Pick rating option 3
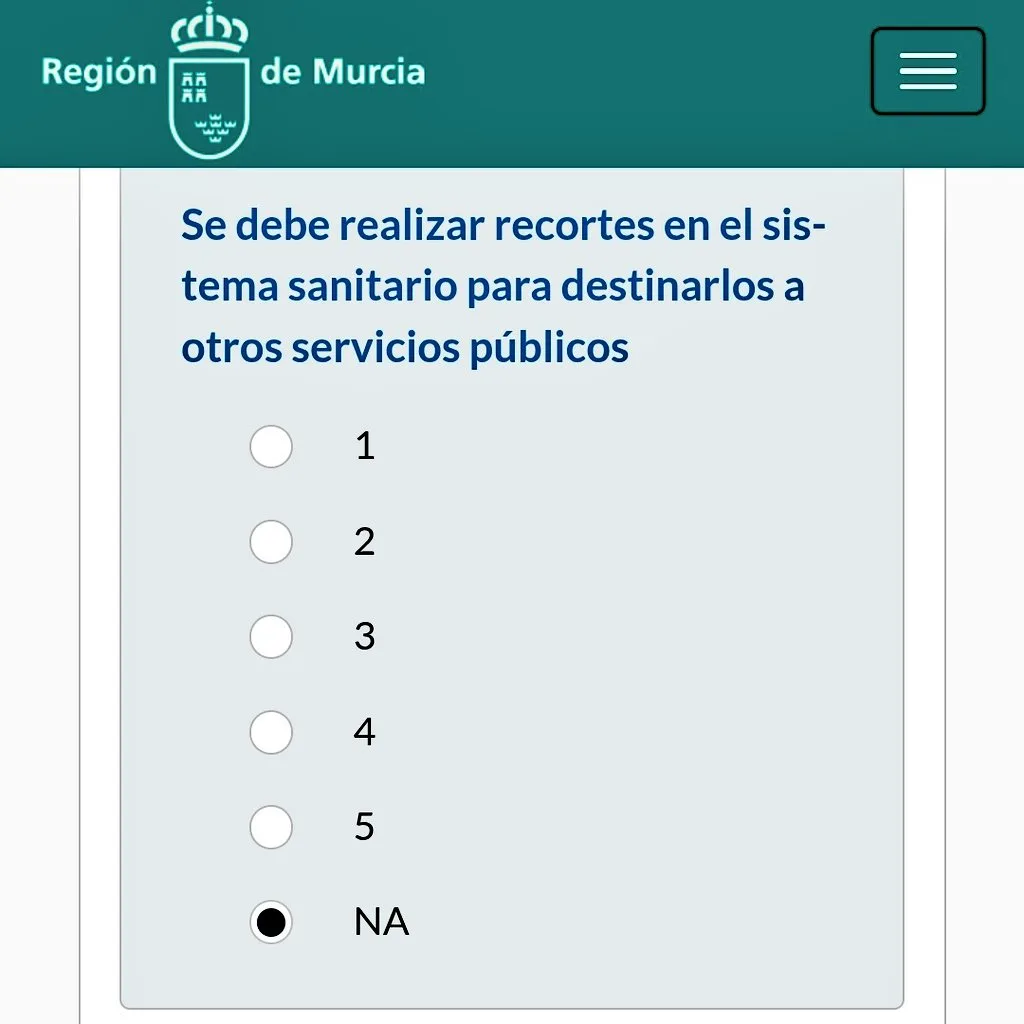 point(271,636)
